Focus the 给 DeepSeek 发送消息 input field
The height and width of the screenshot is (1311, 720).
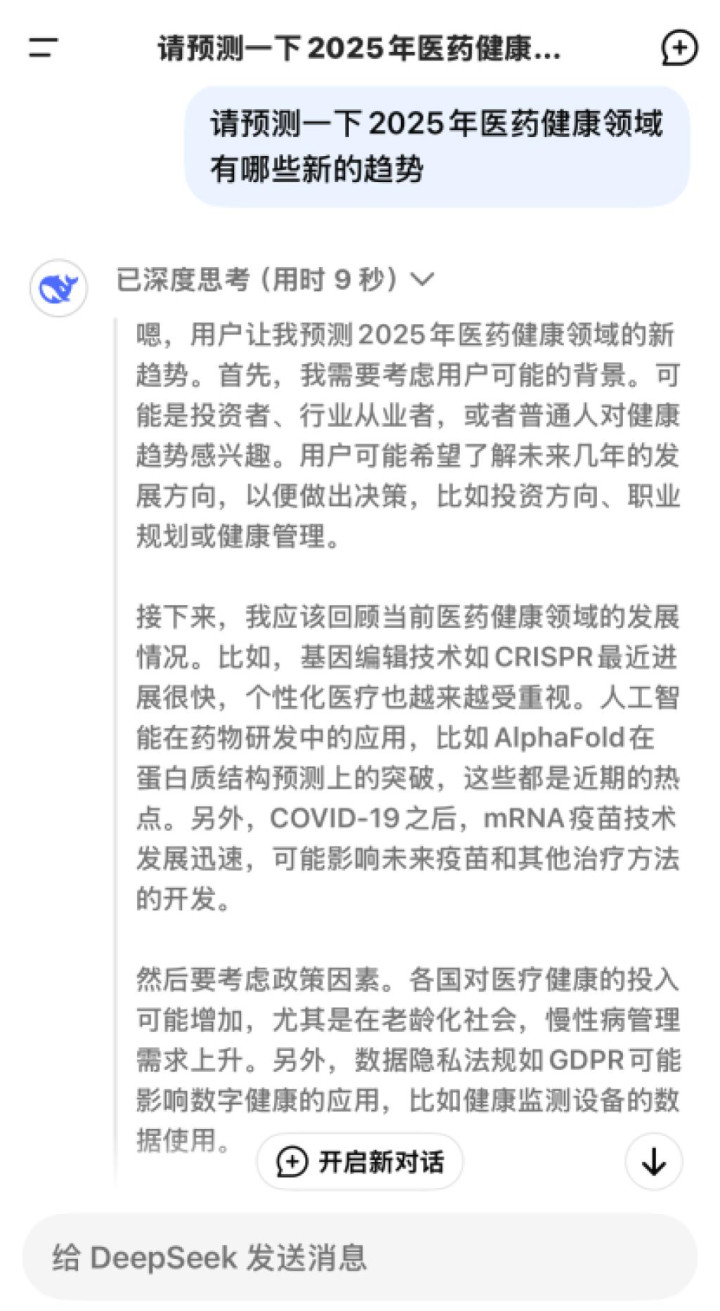click(360, 1257)
